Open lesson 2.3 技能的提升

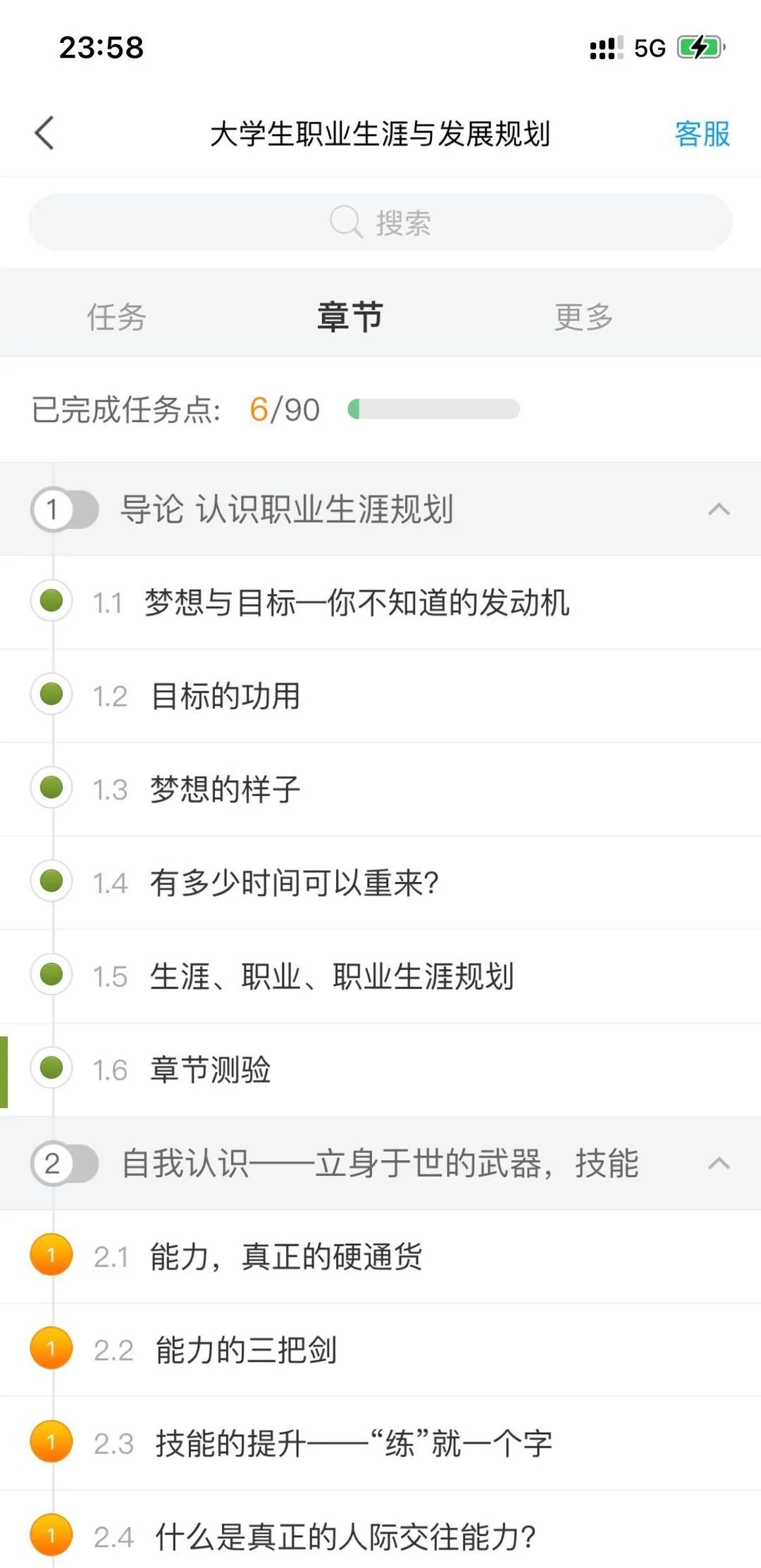point(352,1443)
